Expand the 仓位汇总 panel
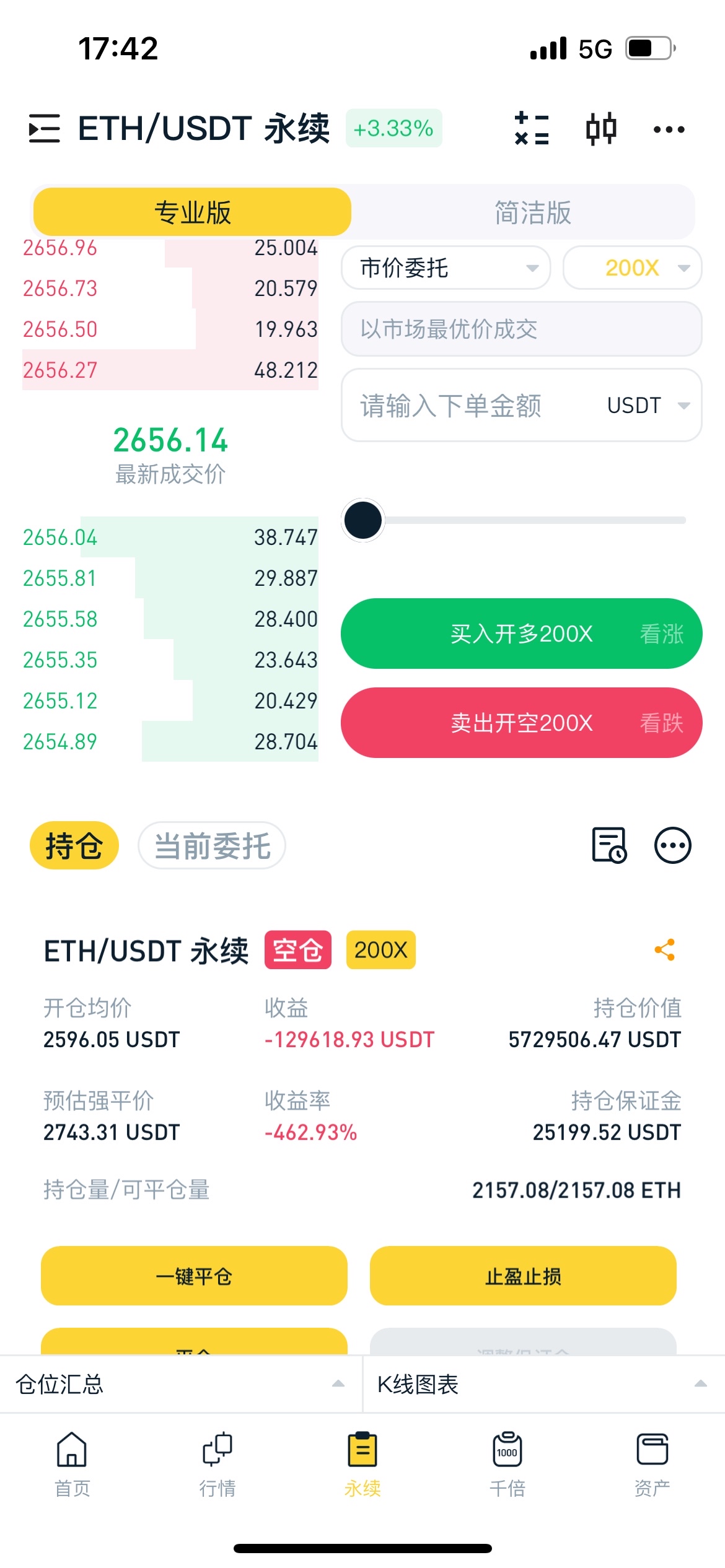The height and width of the screenshot is (1568, 725). [x=180, y=1384]
